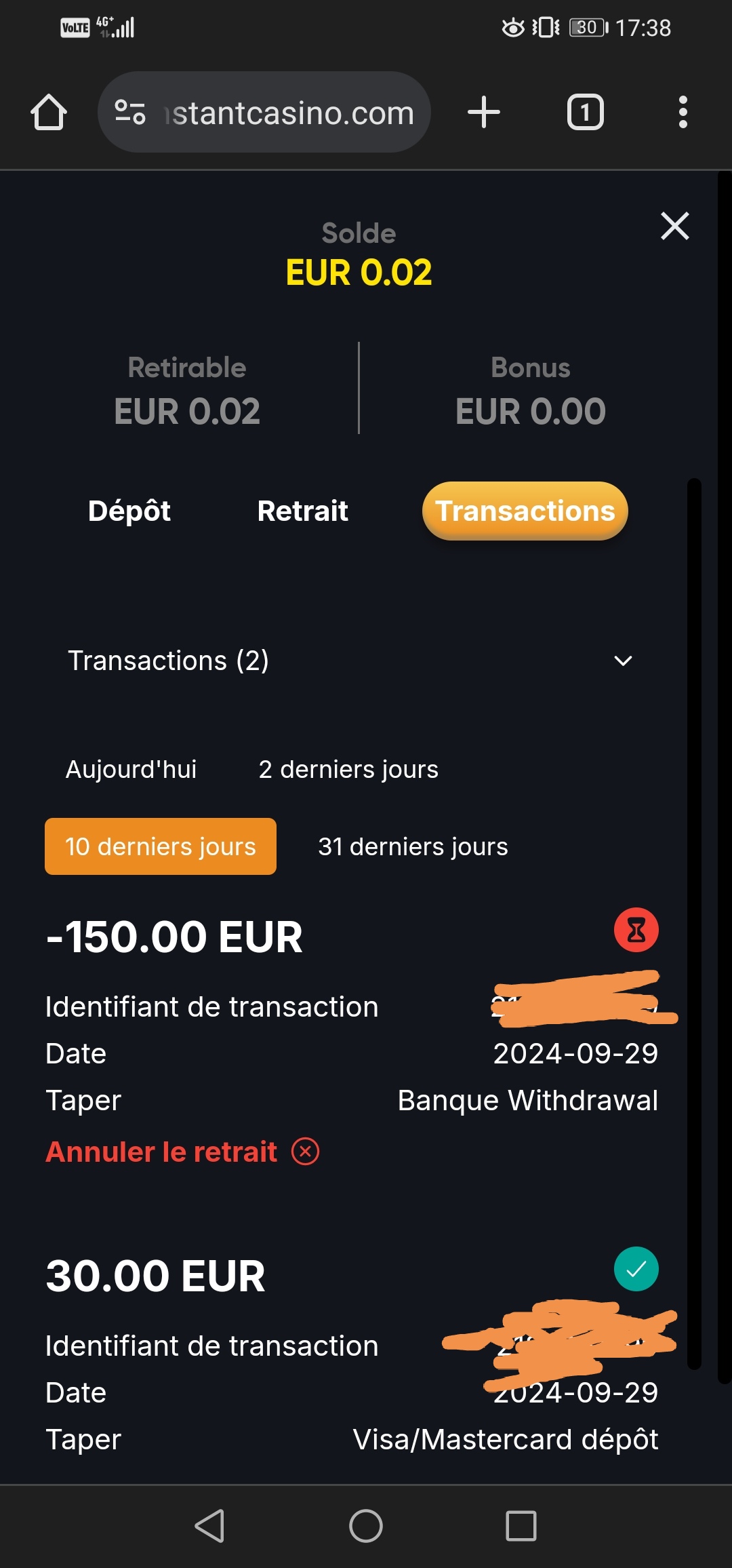Filter transactions by Aujourd'hui
Screen dimensions: 732x1568
pos(131,770)
